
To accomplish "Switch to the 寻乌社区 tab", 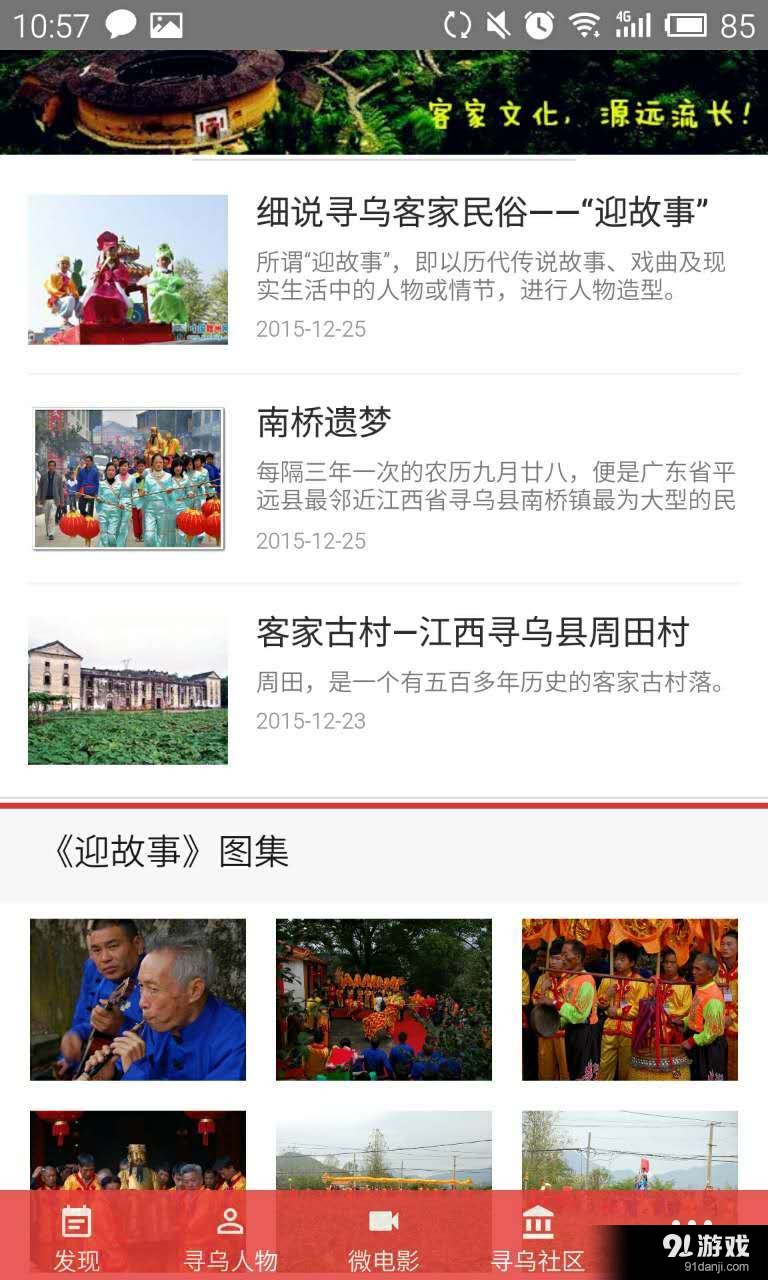I will click(x=539, y=1240).
